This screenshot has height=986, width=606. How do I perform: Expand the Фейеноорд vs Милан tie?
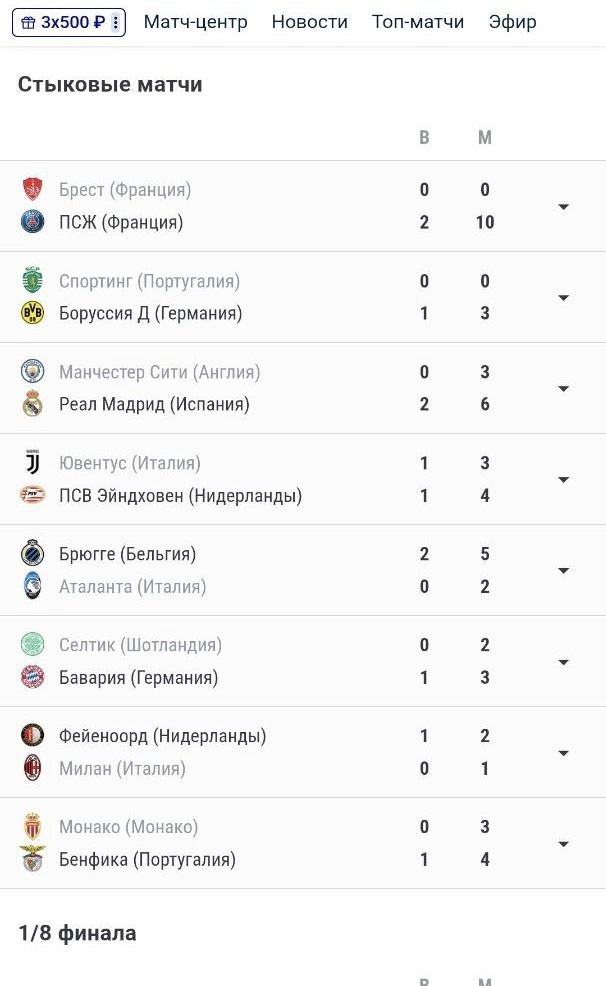563,753
